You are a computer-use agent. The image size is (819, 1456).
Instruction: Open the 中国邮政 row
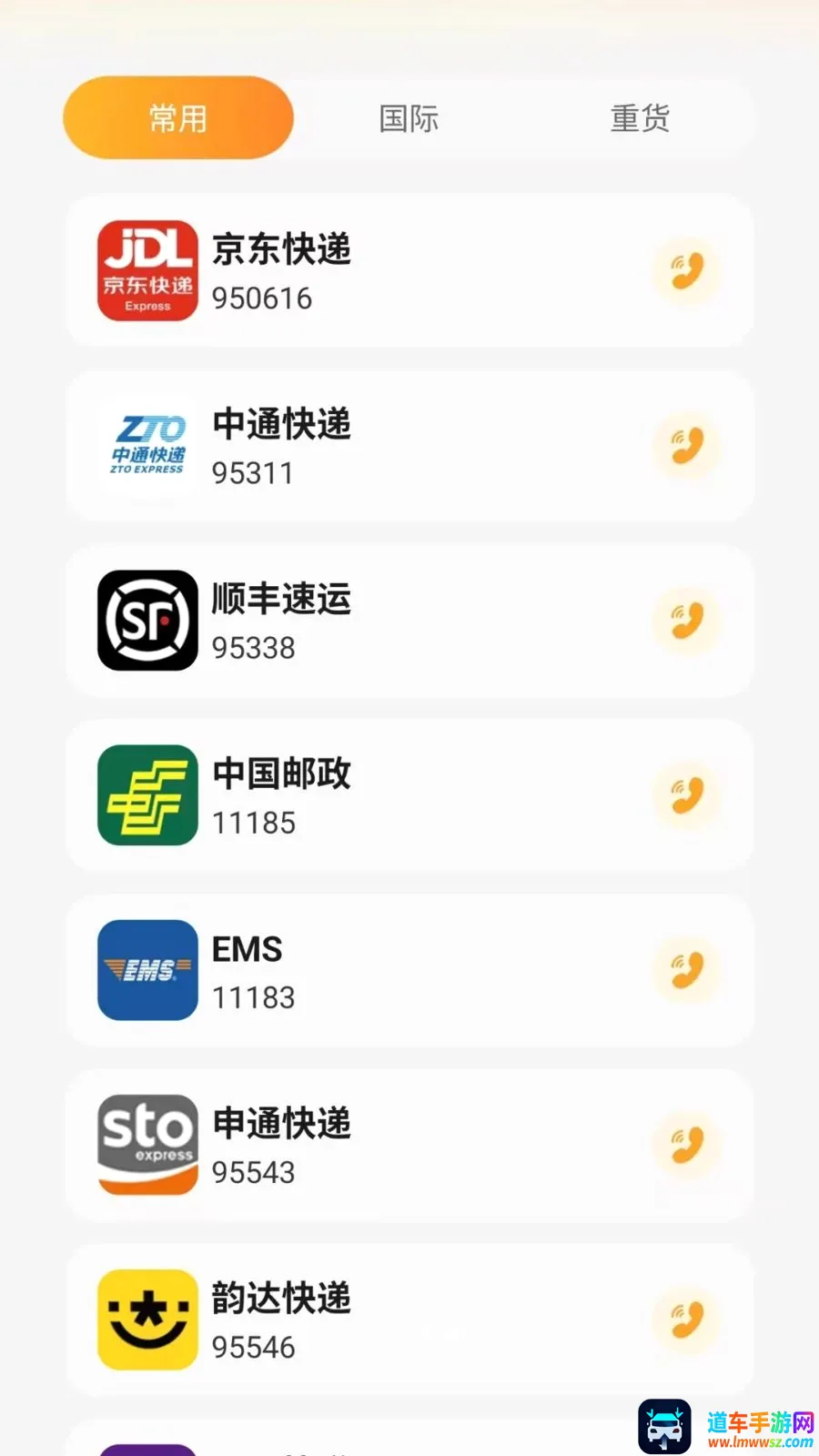(x=409, y=794)
